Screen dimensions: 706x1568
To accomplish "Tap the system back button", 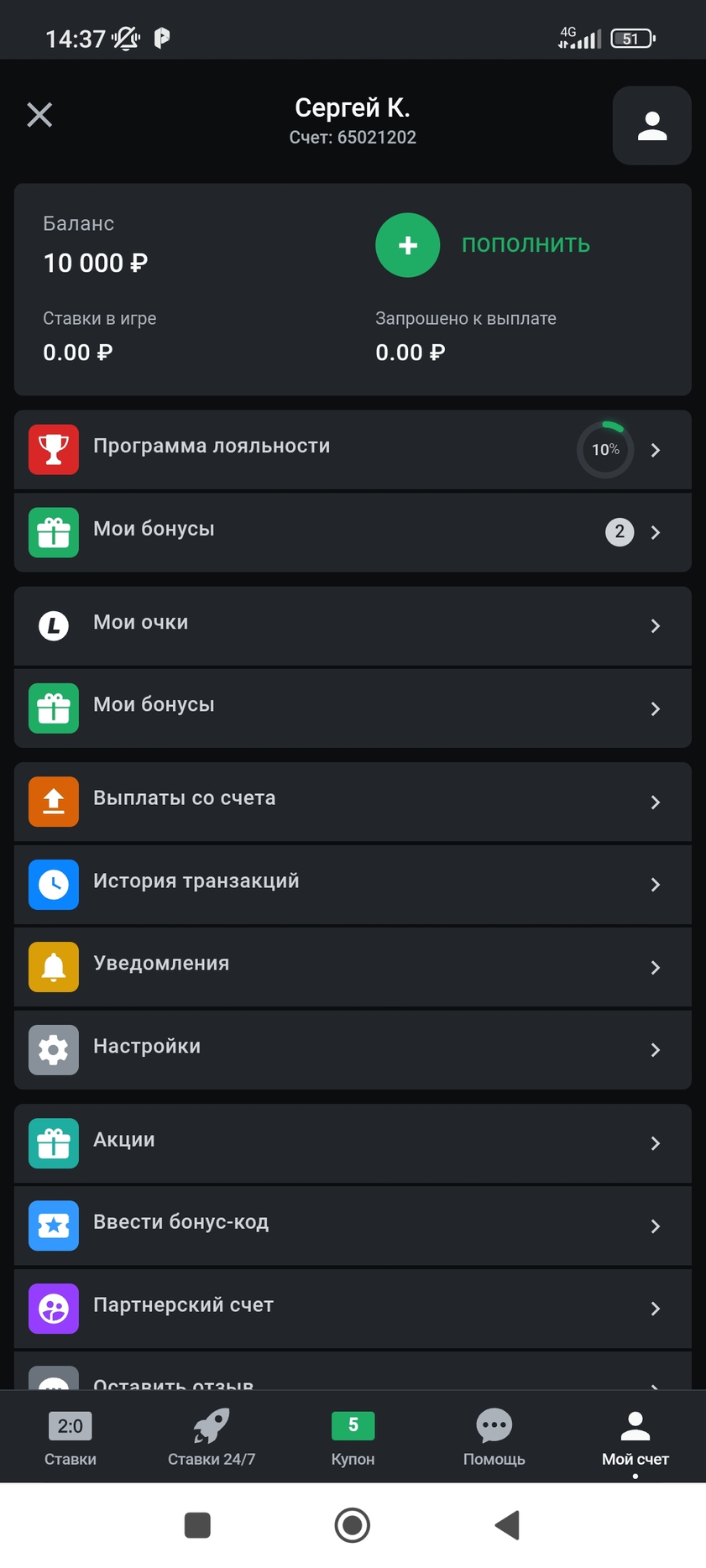I will pos(508,1525).
